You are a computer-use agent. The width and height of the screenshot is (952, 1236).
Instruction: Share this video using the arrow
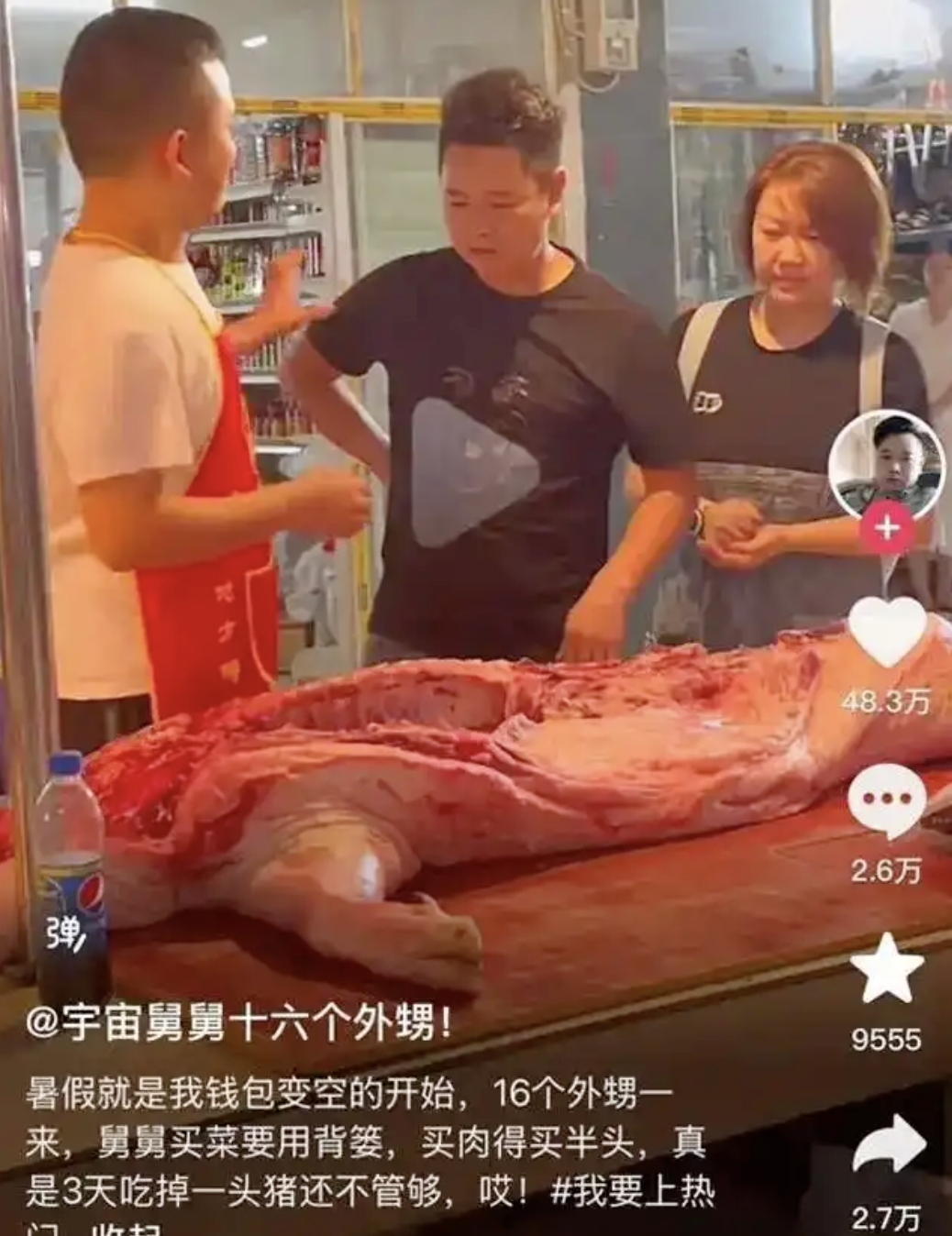point(886,1145)
